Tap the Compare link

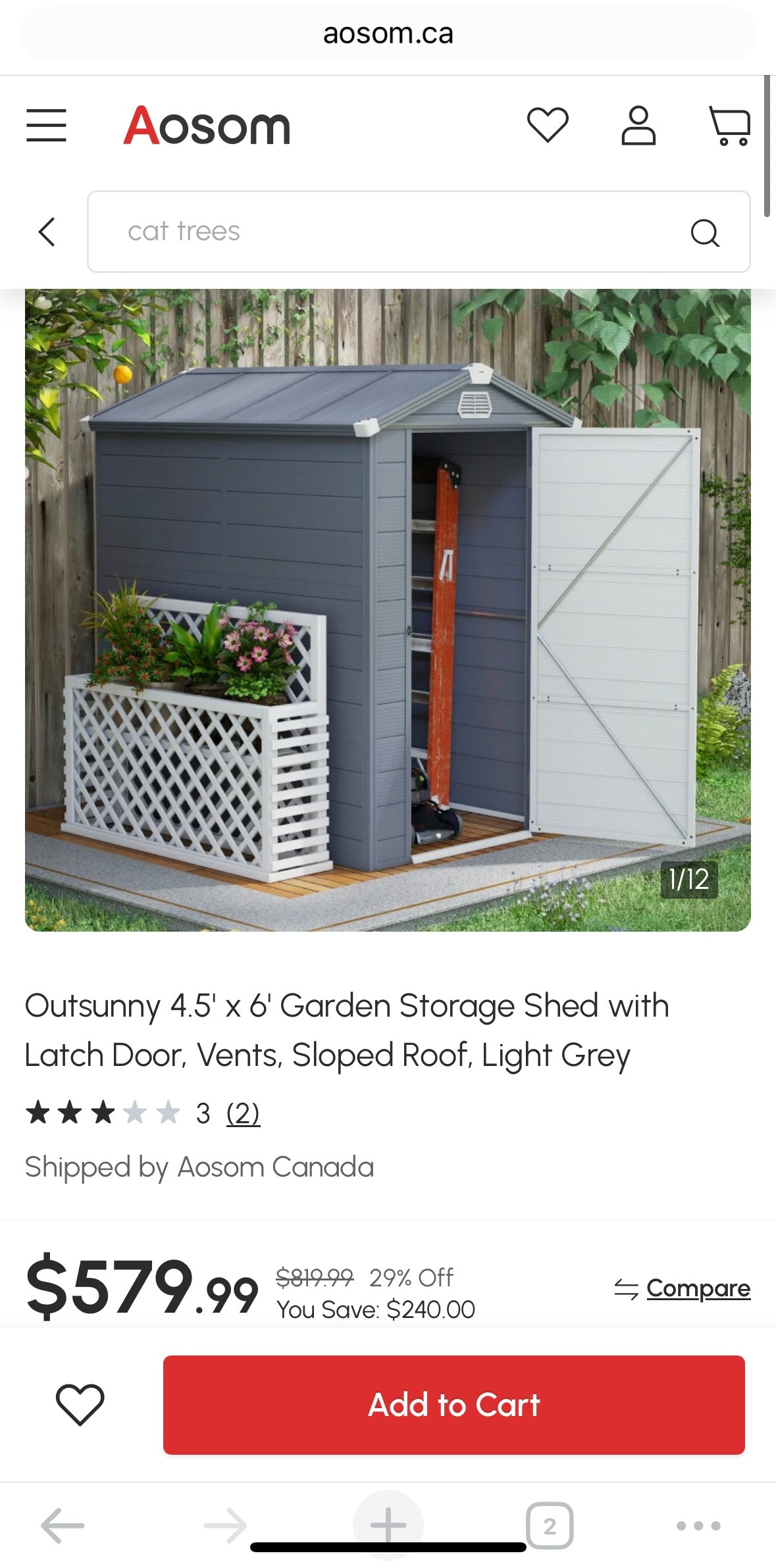pyautogui.click(x=697, y=1288)
